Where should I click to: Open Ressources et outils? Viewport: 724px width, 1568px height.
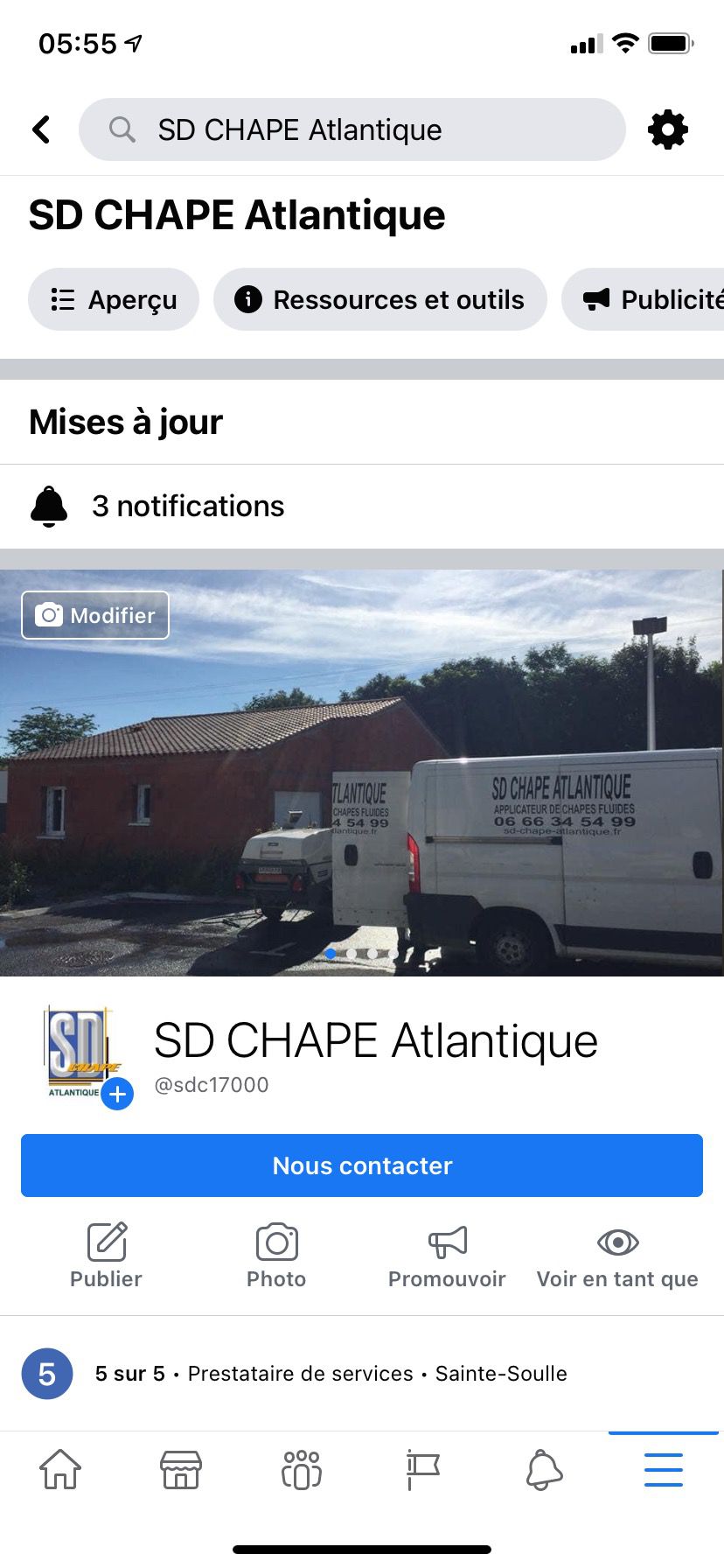point(379,299)
